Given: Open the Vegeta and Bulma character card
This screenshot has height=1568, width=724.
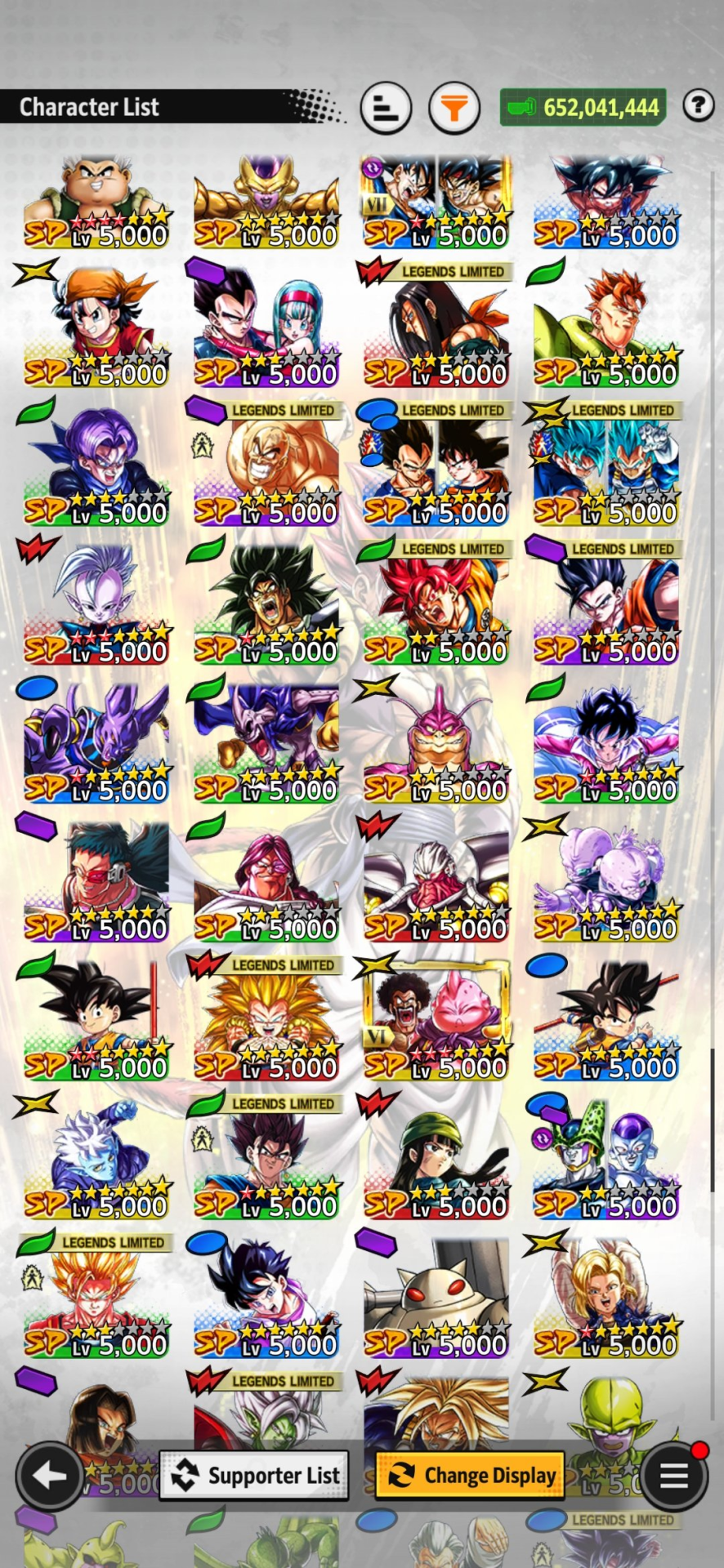Looking at the screenshot, I should [266, 328].
